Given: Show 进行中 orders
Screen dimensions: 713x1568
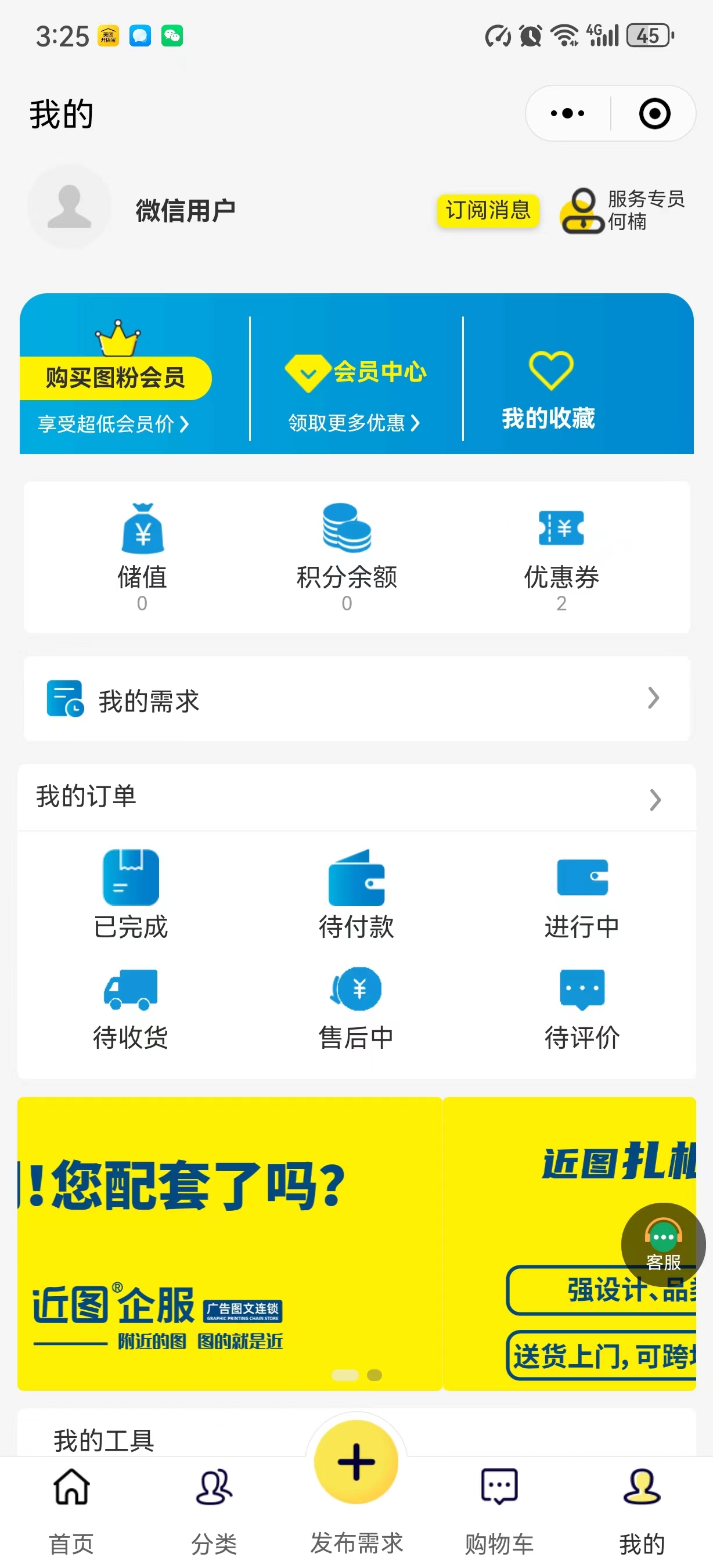Looking at the screenshot, I should (582, 893).
